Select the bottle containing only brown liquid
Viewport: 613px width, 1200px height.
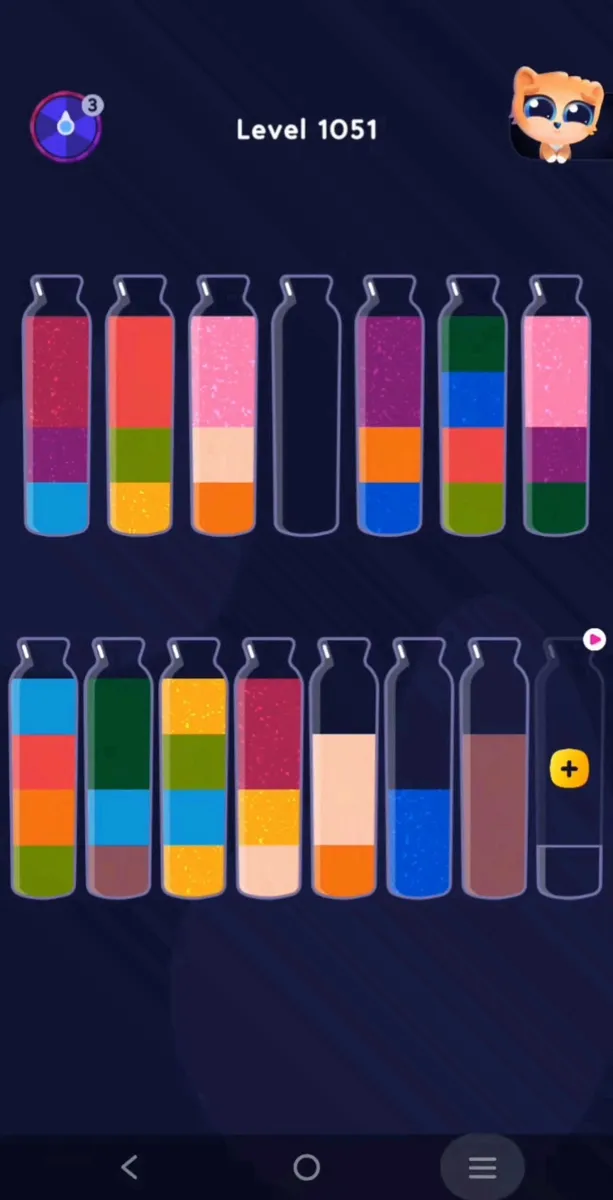496,768
